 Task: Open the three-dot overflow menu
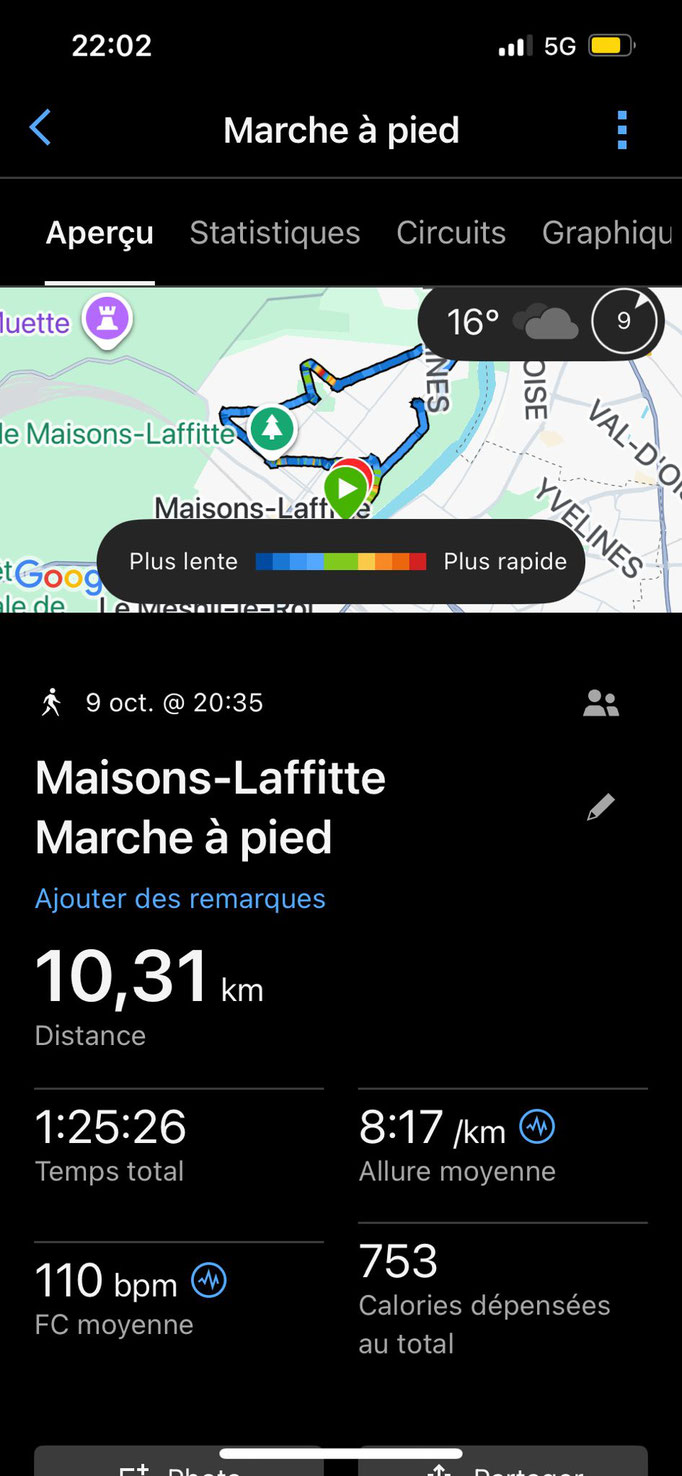[622, 130]
